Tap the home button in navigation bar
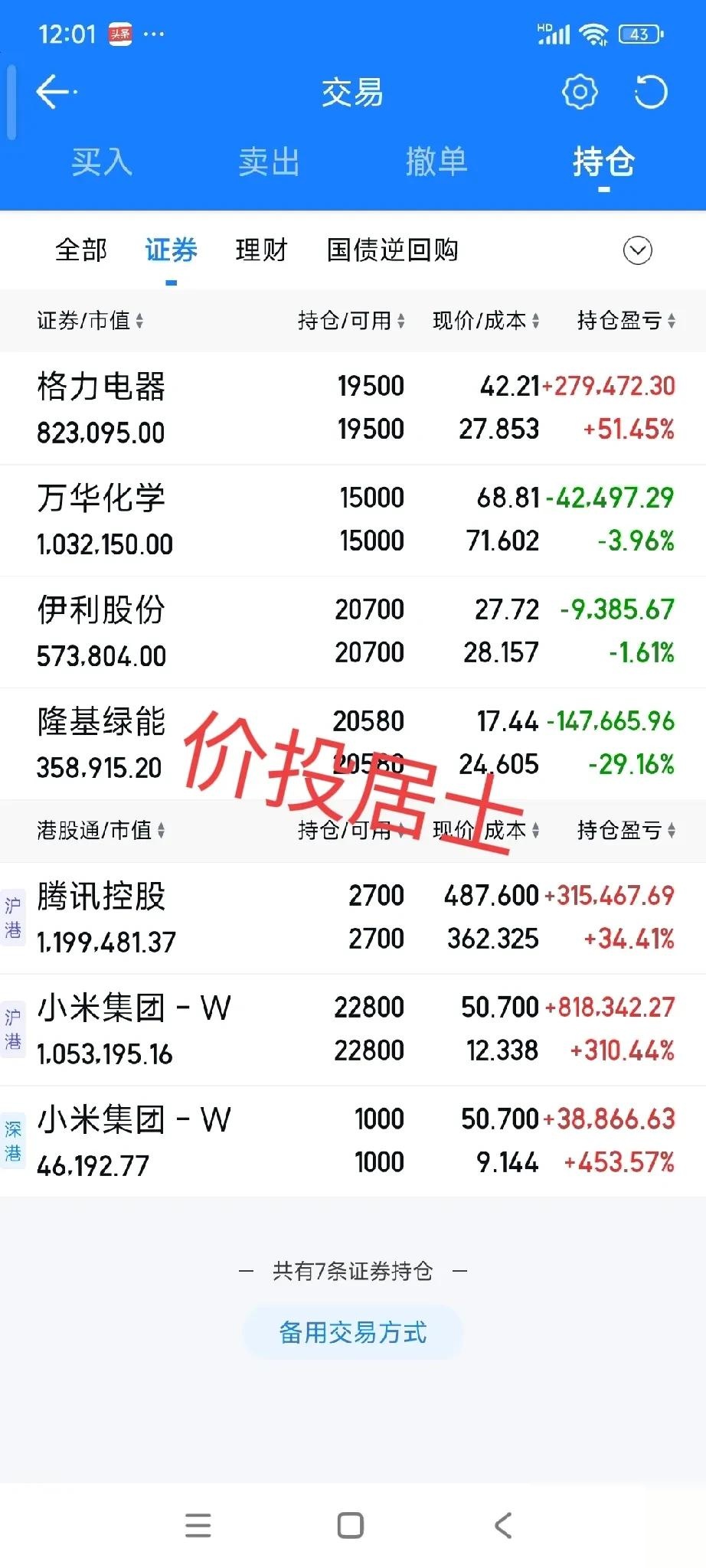The height and width of the screenshot is (1568, 706). pyautogui.click(x=349, y=1525)
